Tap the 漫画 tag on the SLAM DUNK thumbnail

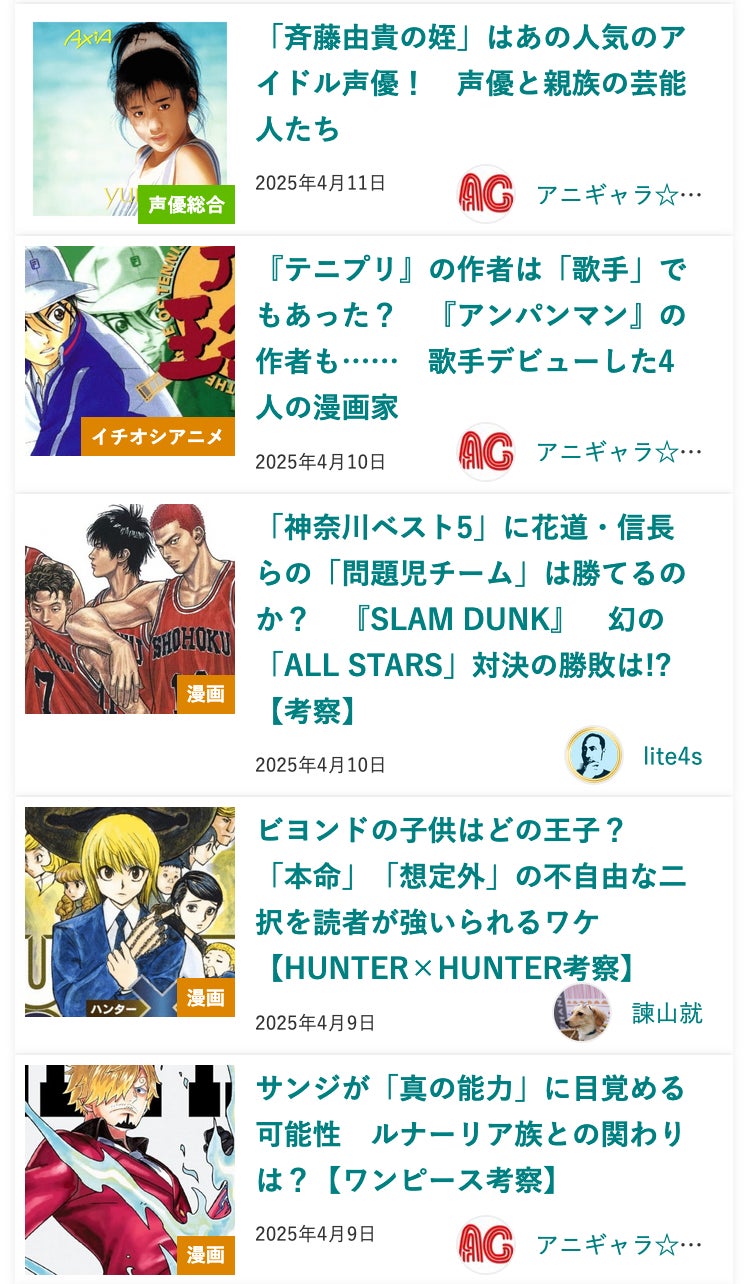click(206, 694)
